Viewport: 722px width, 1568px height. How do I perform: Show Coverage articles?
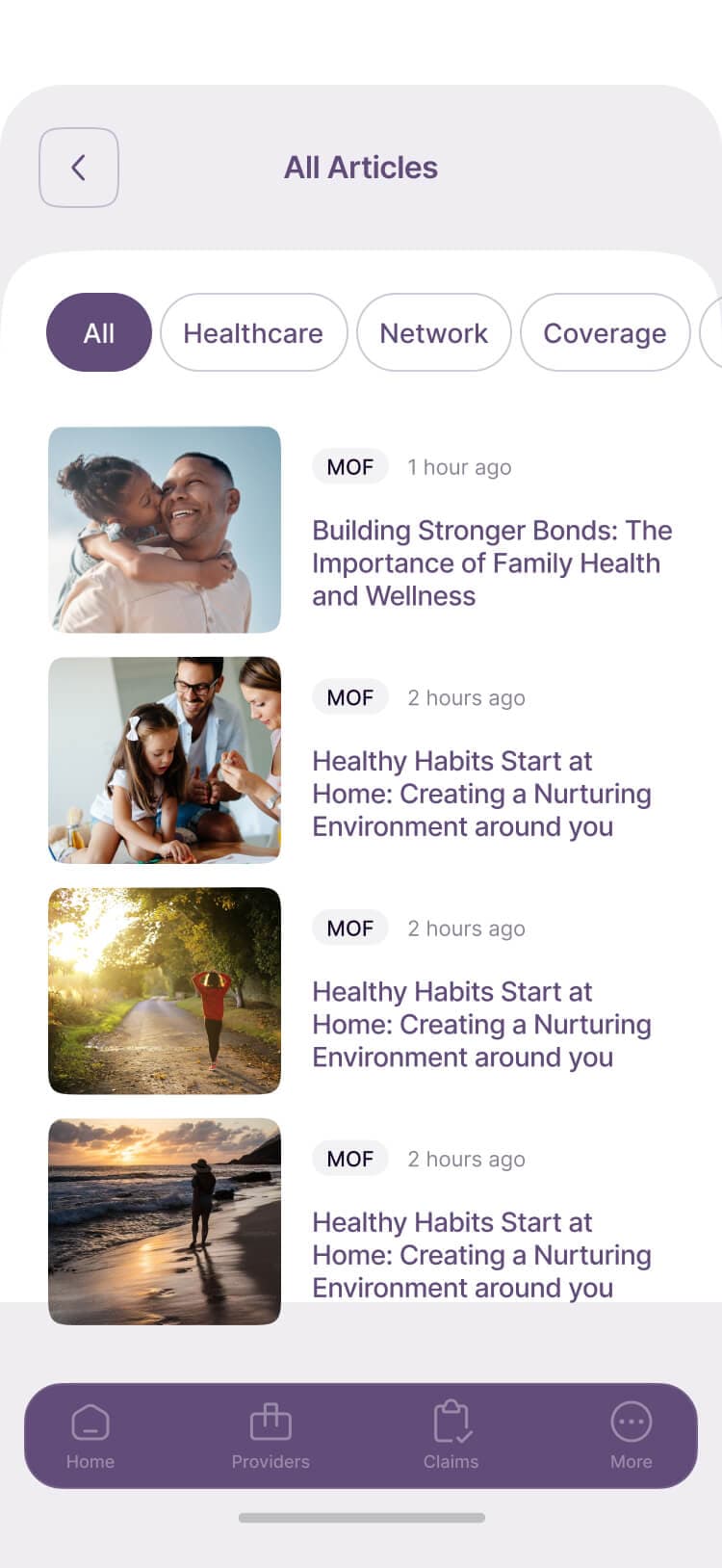click(x=605, y=332)
